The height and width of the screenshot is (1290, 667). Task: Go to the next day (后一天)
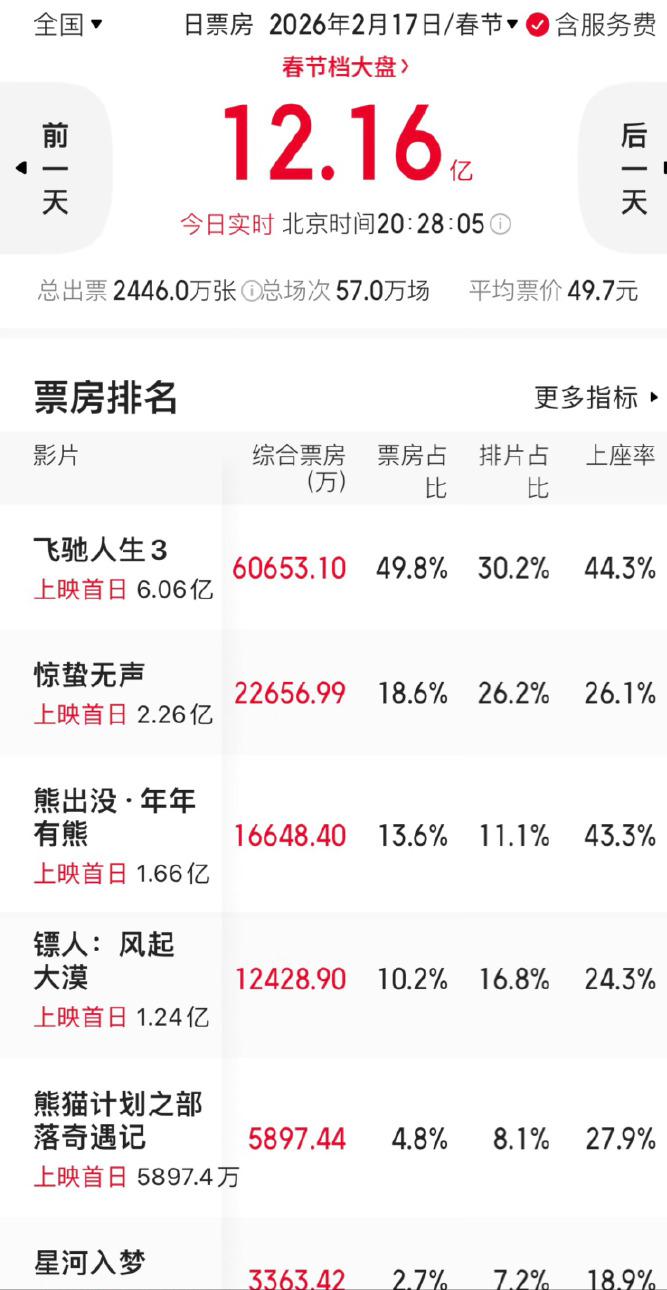point(632,168)
